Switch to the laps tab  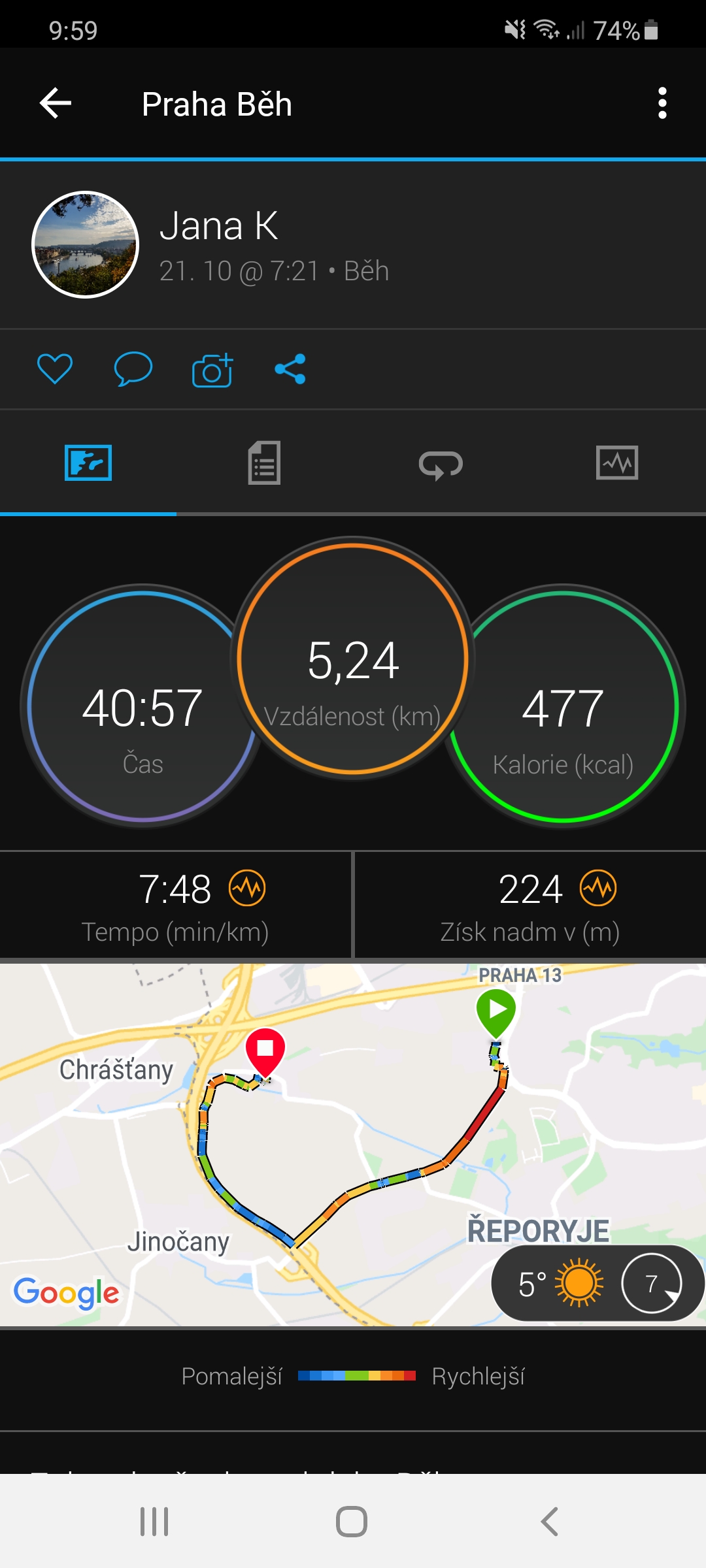pyautogui.click(x=441, y=465)
